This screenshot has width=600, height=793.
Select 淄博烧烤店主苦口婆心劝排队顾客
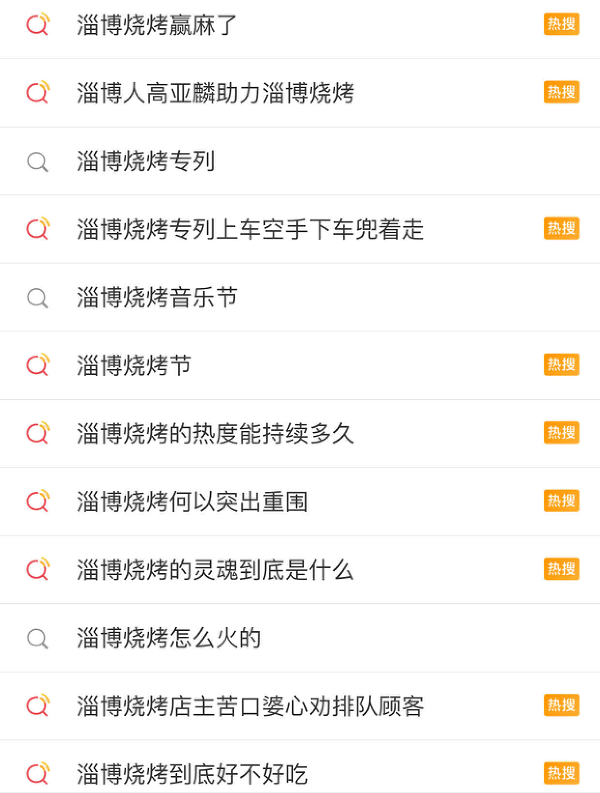pyautogui.click(x=250, y=706)
